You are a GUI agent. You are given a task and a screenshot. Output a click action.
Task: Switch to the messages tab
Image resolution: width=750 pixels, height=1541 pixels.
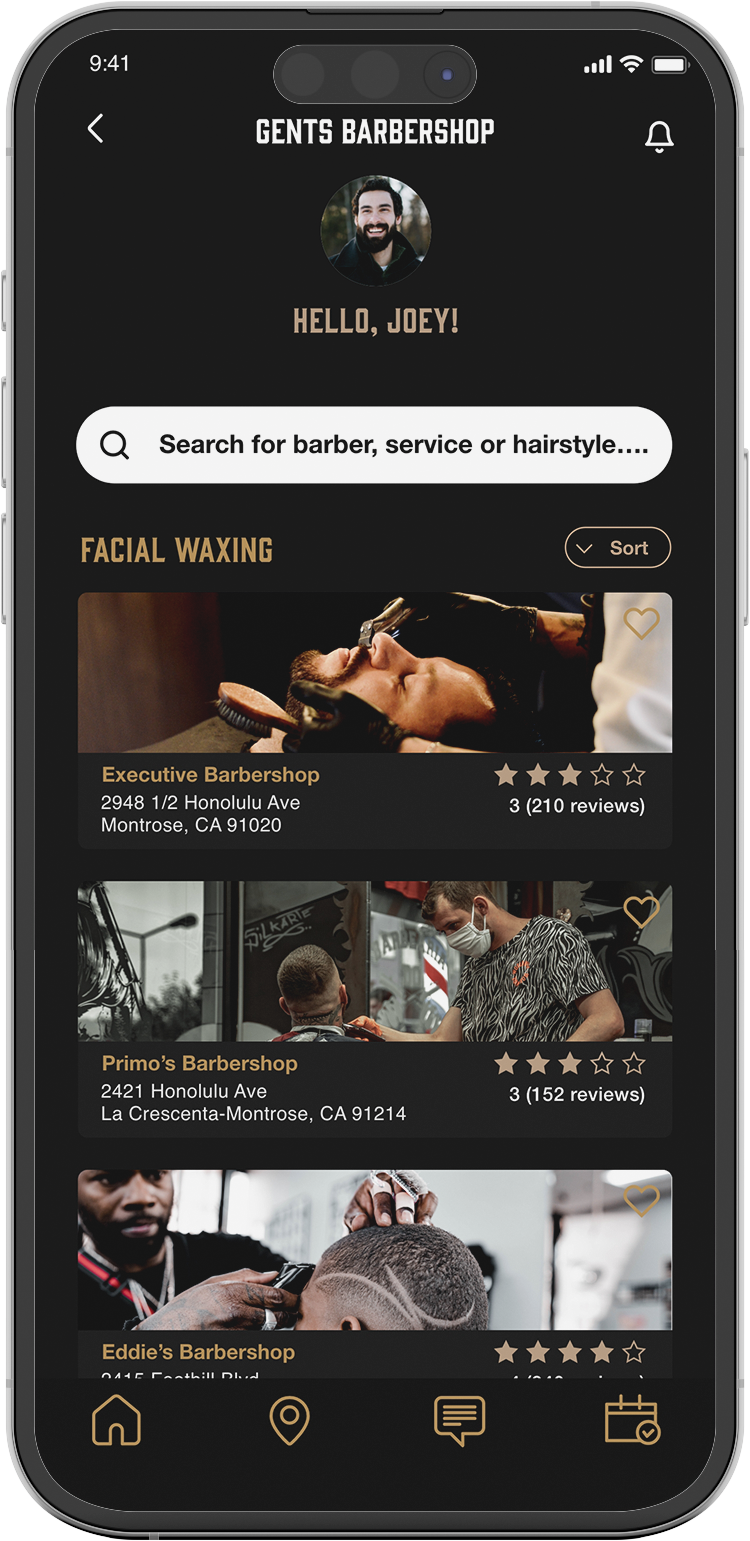click(460, 1421)
